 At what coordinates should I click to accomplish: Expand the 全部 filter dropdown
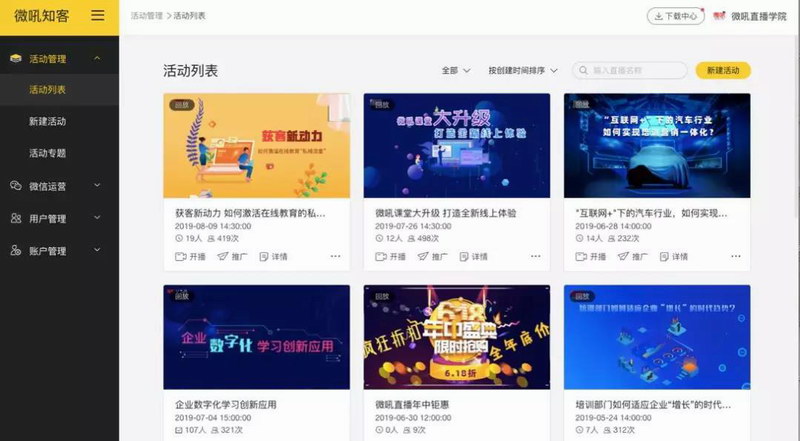coord(456,71)
